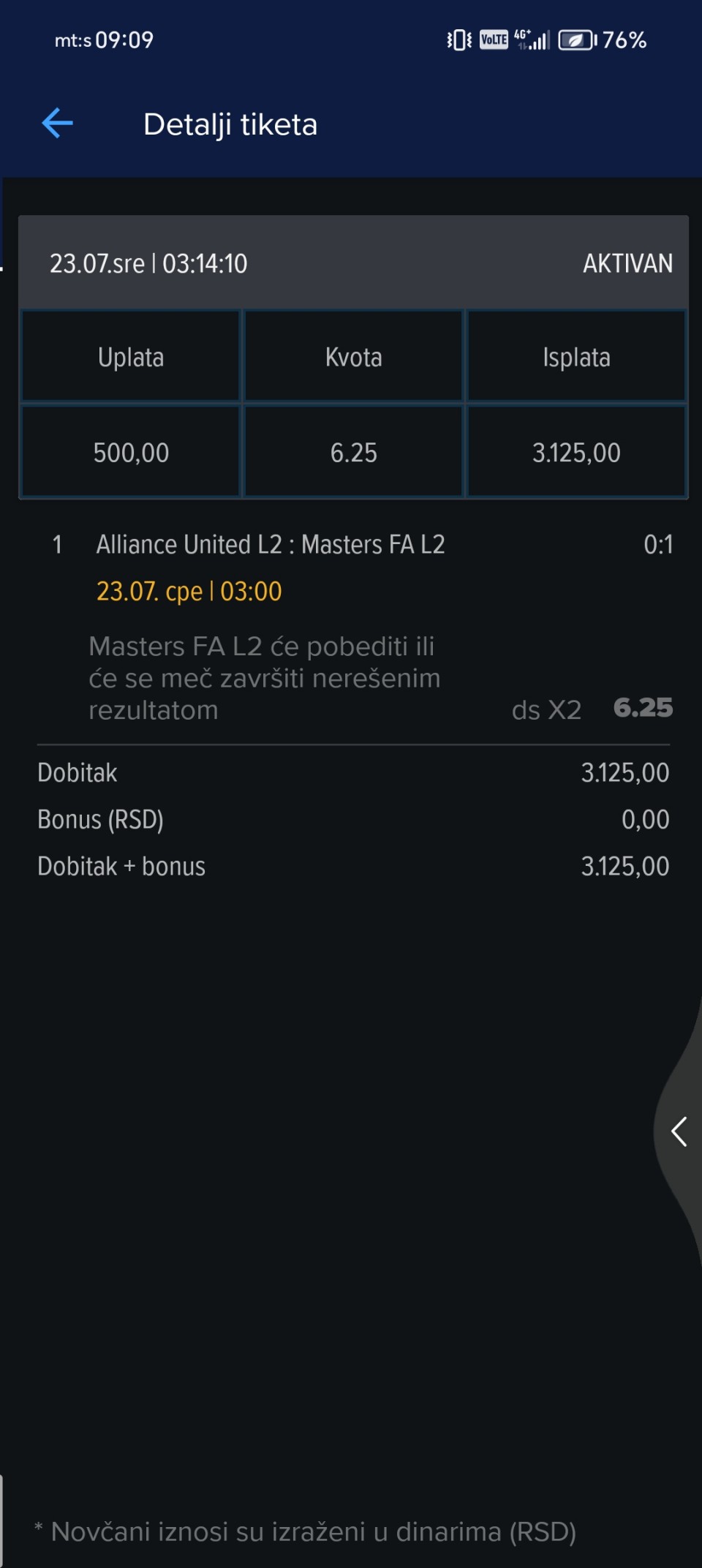Expand the side panel chevron handle
Image resolution: width=702 pixels, height=1568 pixels.
click(x=679, y=1131)
